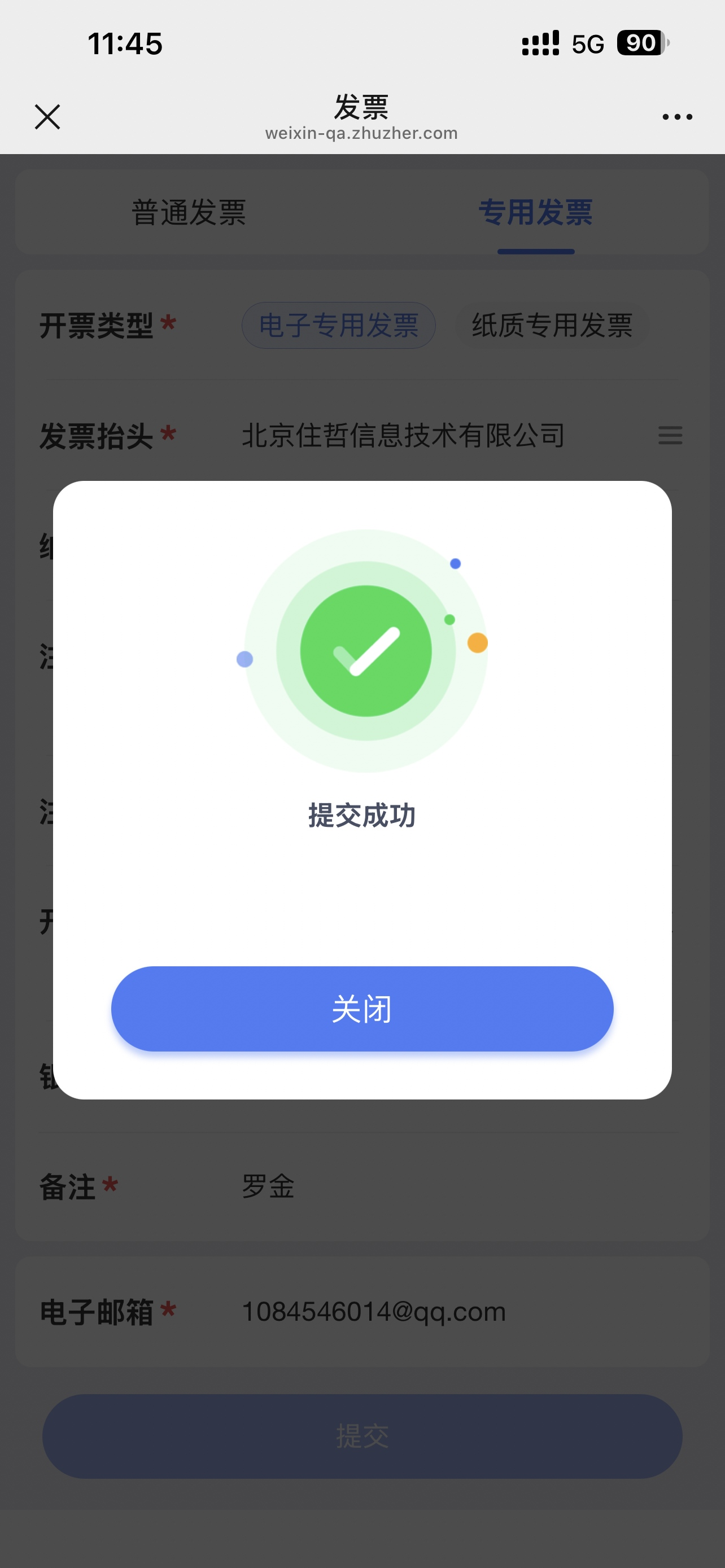Dismiss the success dialog with 关闭
725x1568 pixels.
point(362,1009)
